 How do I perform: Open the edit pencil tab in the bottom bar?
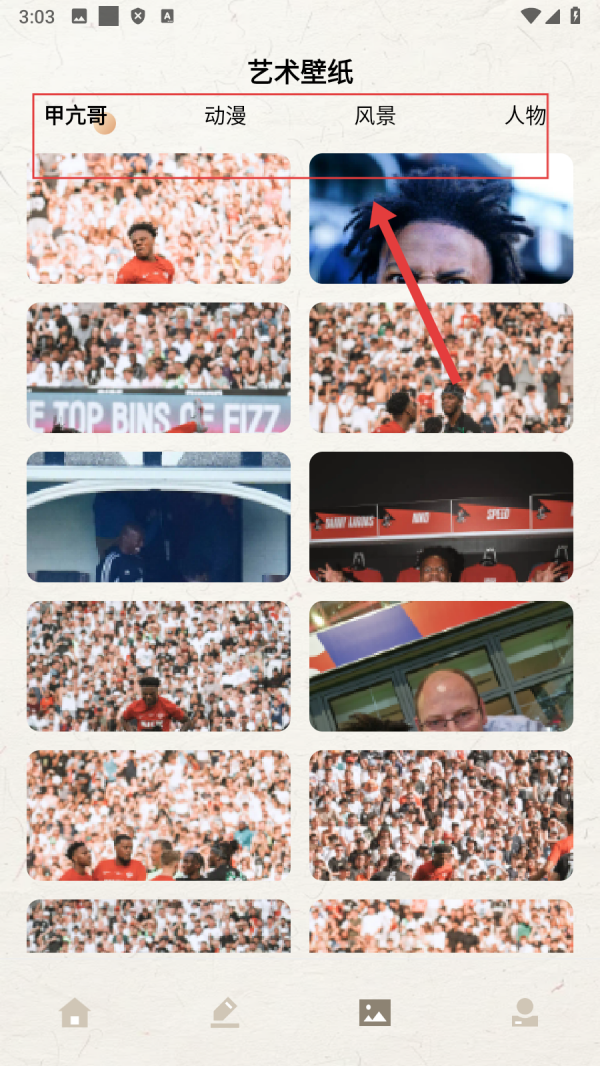[225, 1013]
